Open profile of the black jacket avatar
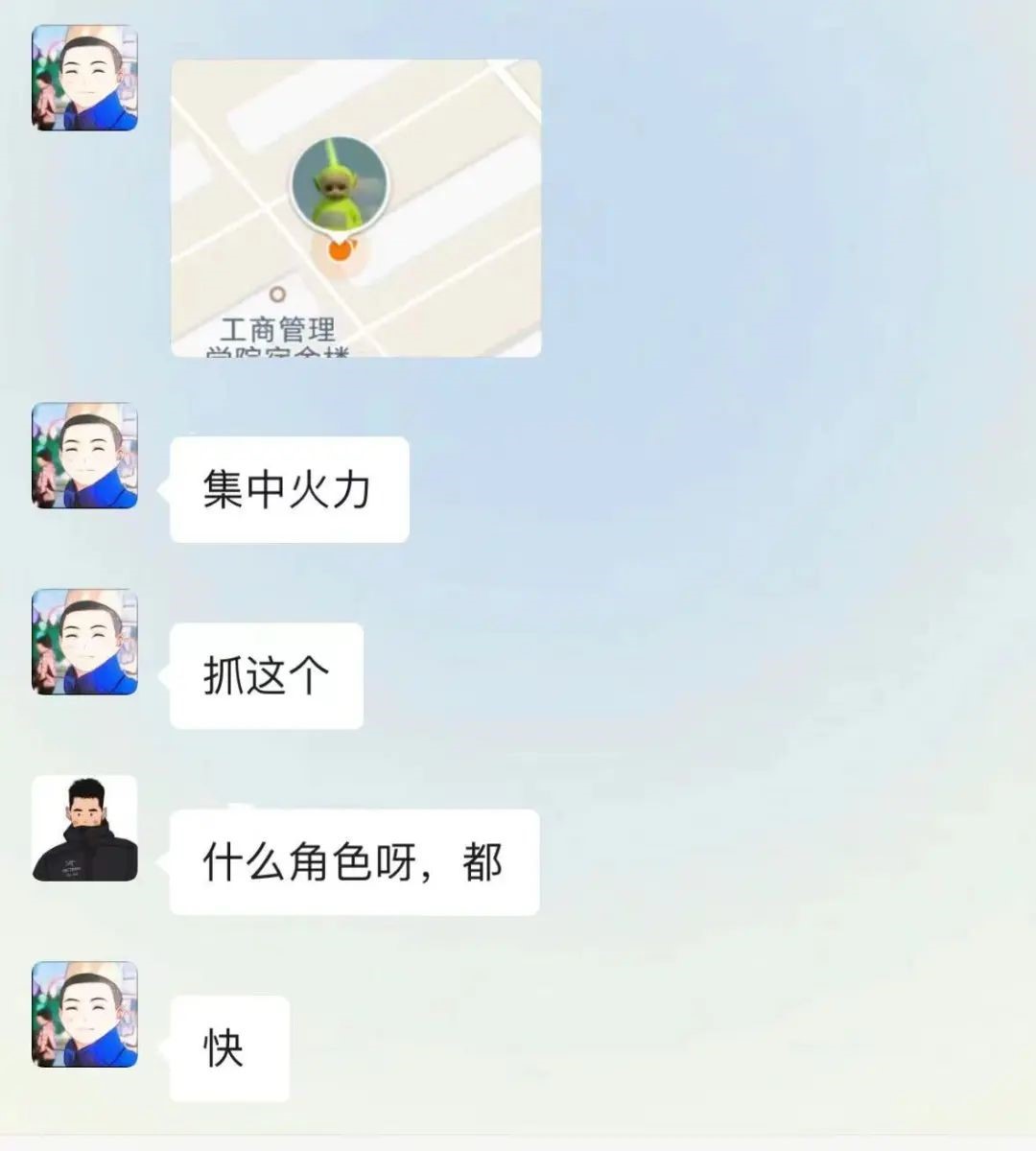This screenshot has height=1151, width=1036. (x=84, y=829)
